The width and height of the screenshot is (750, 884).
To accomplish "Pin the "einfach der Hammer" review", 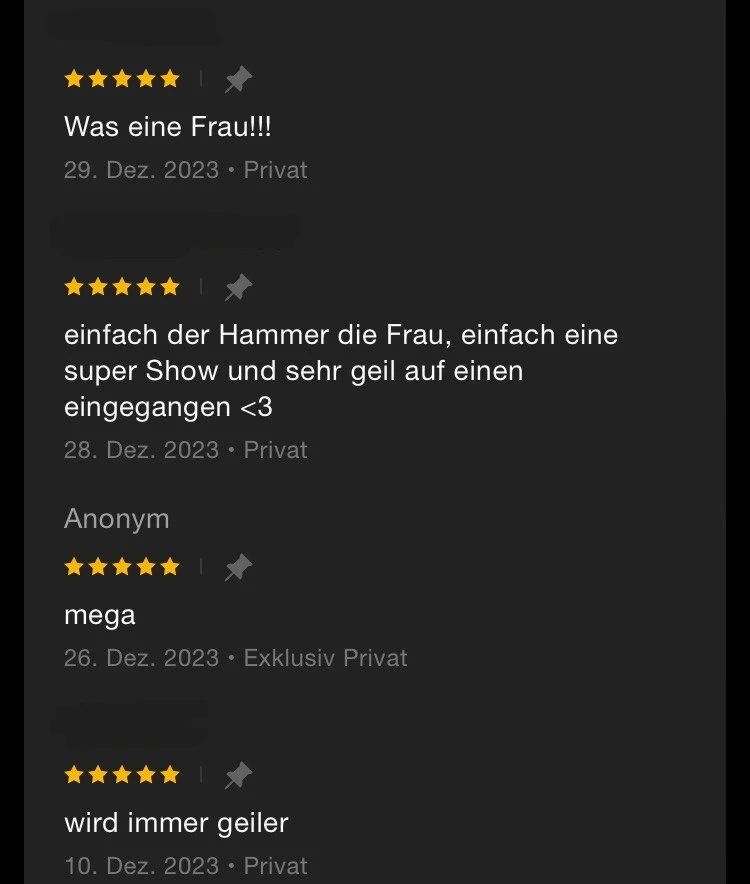I will (238, 288).
